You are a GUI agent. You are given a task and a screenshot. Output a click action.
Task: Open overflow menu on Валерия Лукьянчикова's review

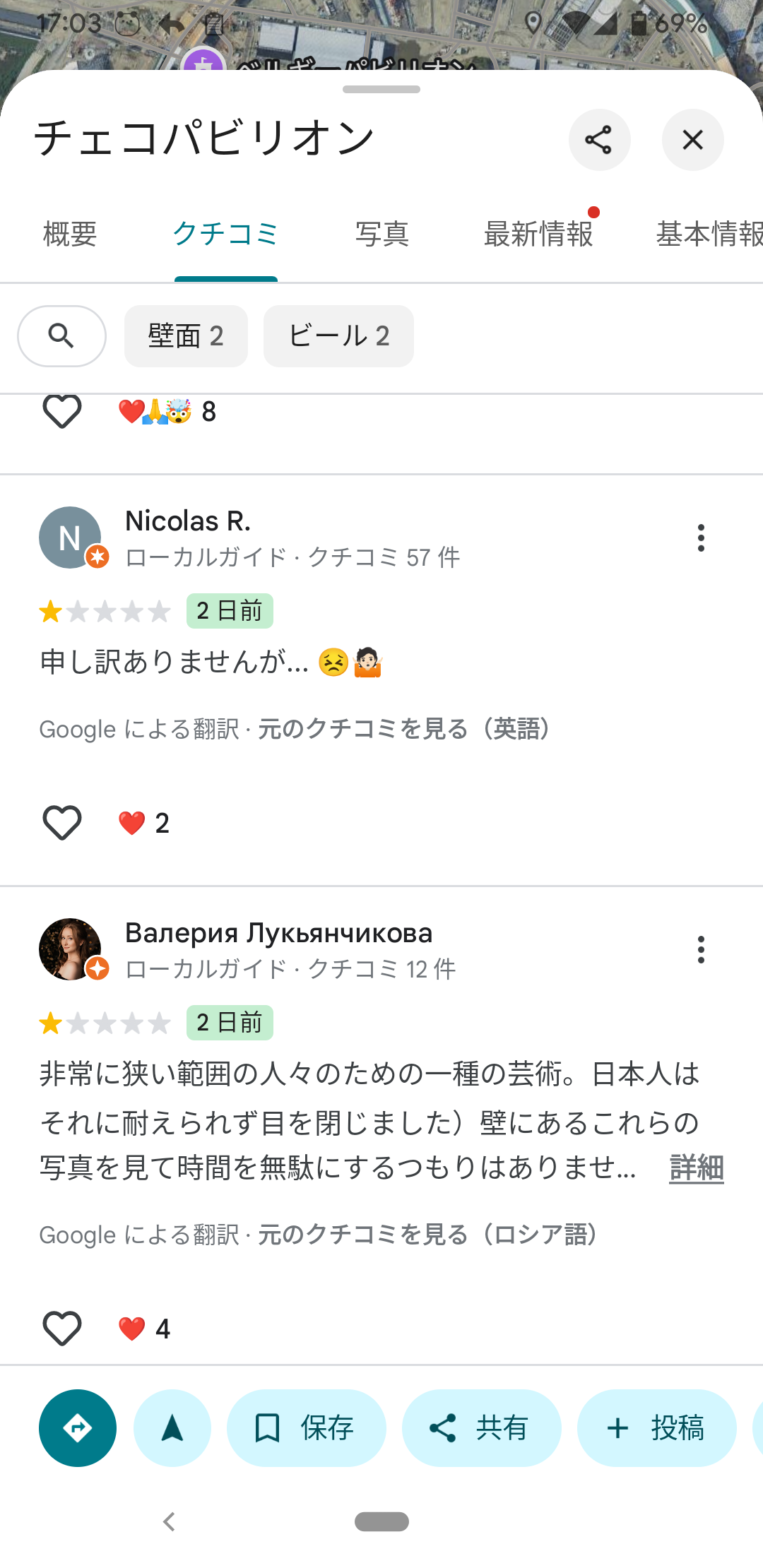701,950
